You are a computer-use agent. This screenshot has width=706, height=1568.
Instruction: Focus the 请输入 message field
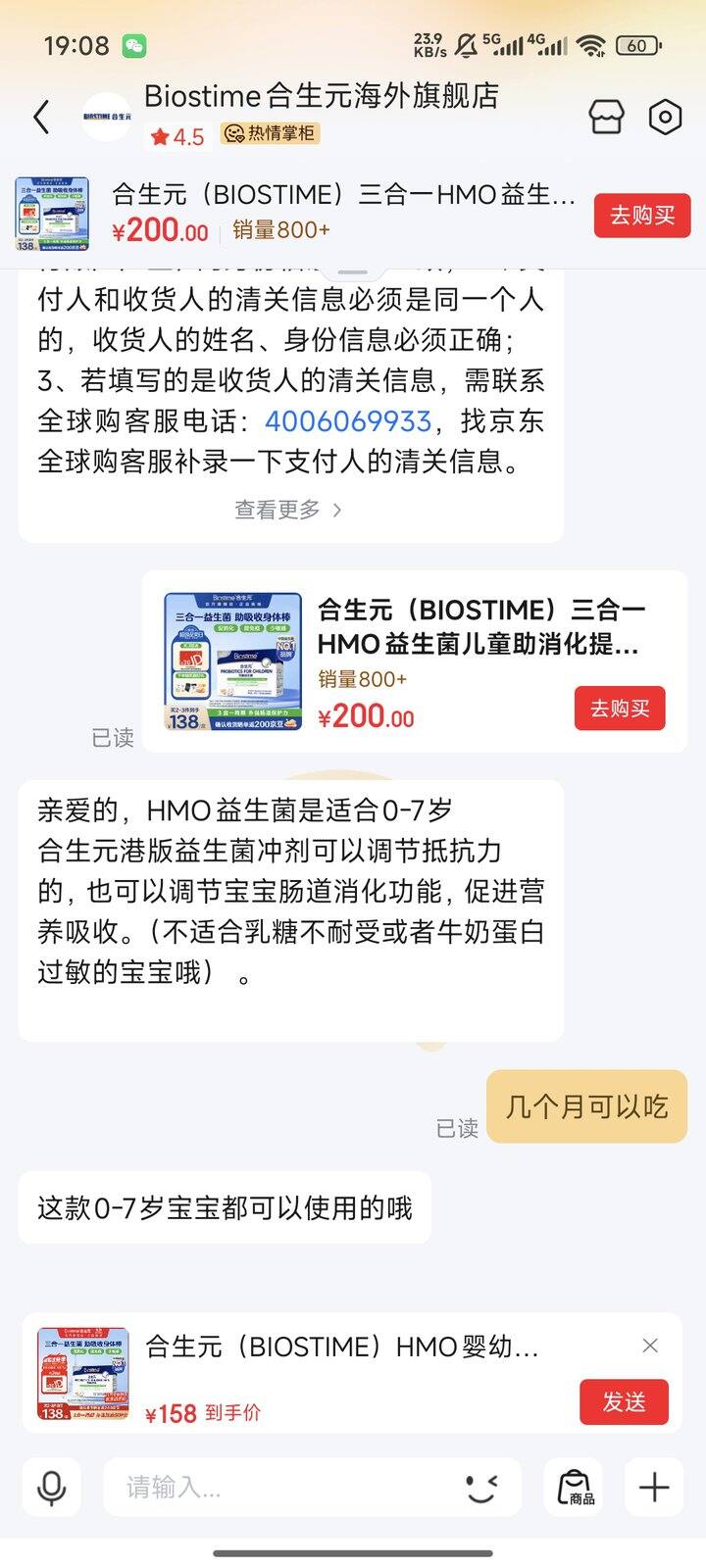(x=284, y=1488)
